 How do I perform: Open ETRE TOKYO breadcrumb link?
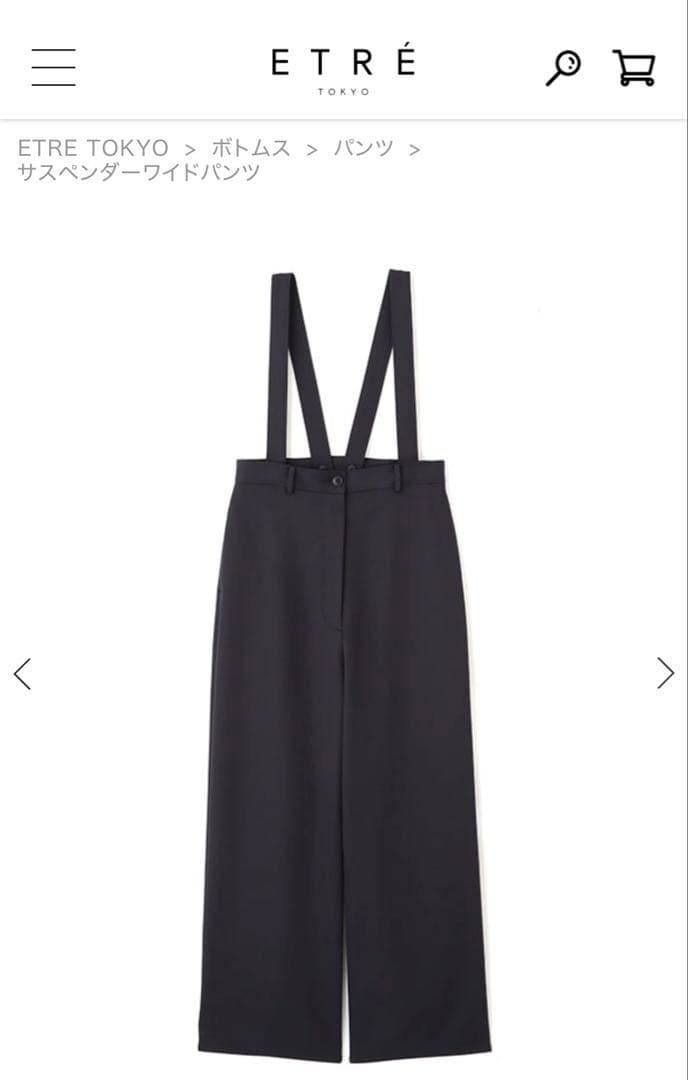click(93, 148)
